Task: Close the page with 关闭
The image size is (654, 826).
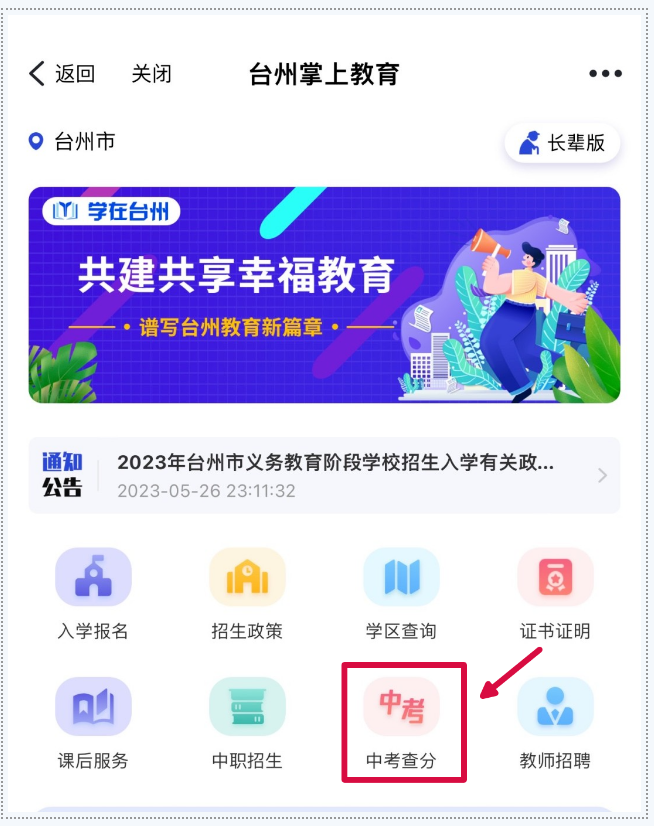Action: click(151, 73)
